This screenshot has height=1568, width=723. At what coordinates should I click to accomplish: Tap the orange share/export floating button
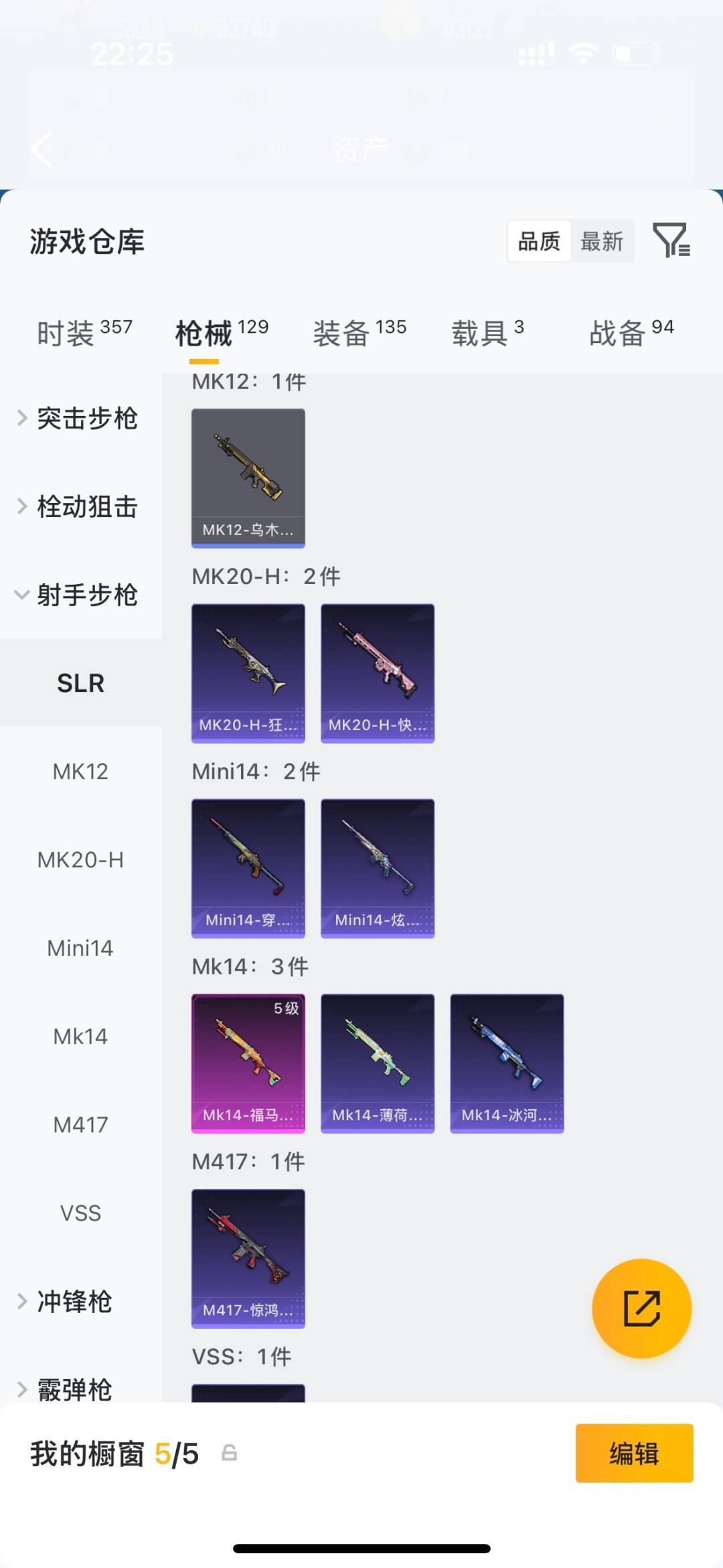[641, 1307]
